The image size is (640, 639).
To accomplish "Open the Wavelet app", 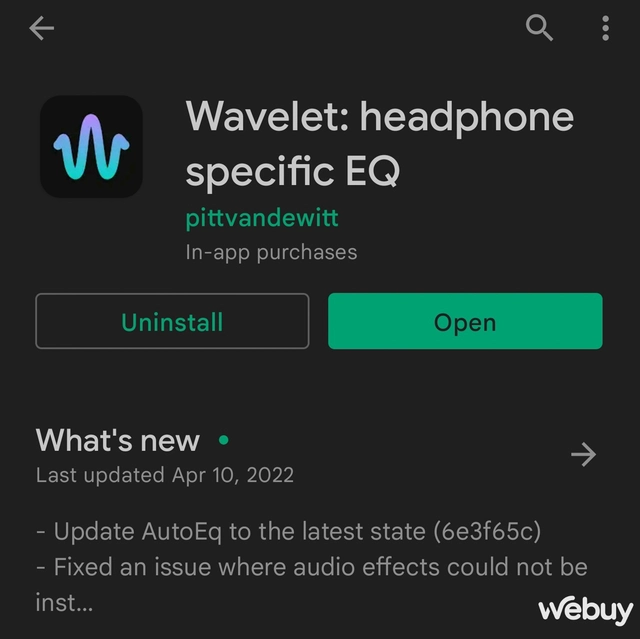I will (465, 322).
